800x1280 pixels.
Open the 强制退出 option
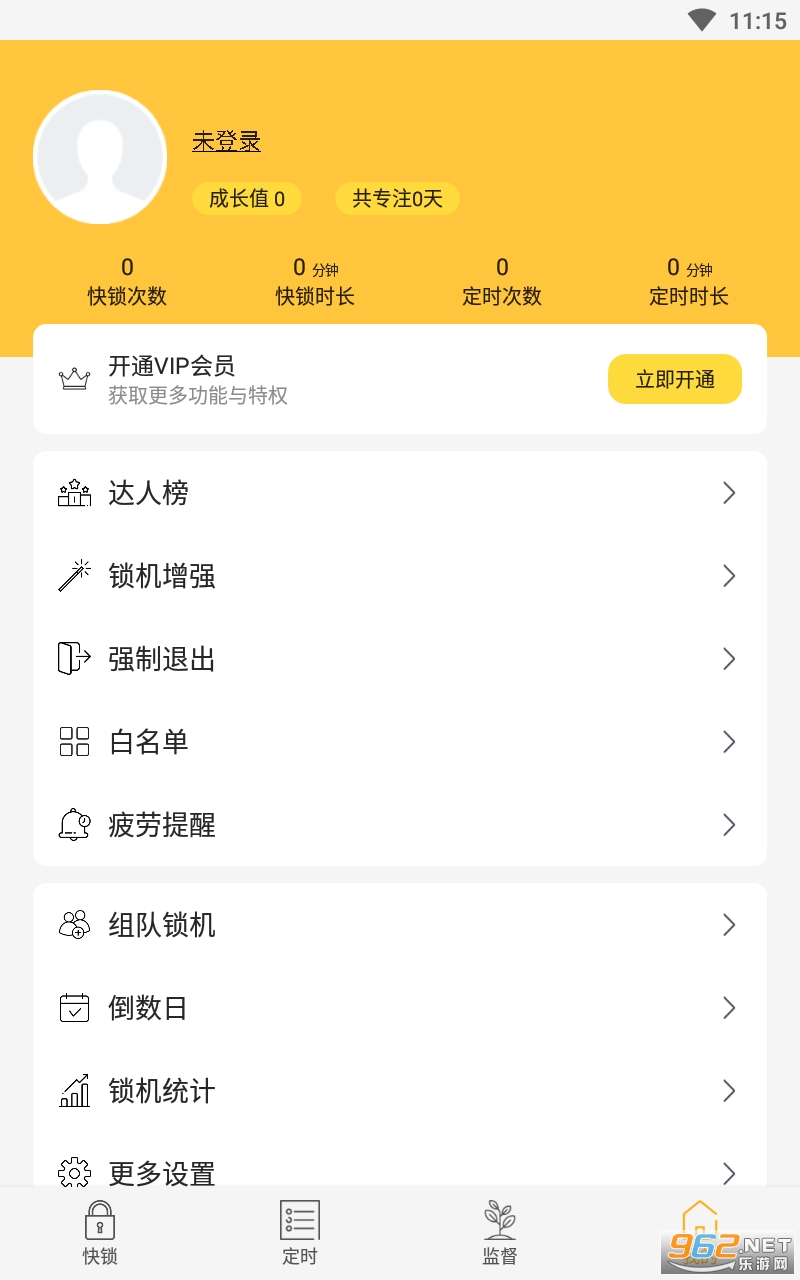click(x=400, y=659)
